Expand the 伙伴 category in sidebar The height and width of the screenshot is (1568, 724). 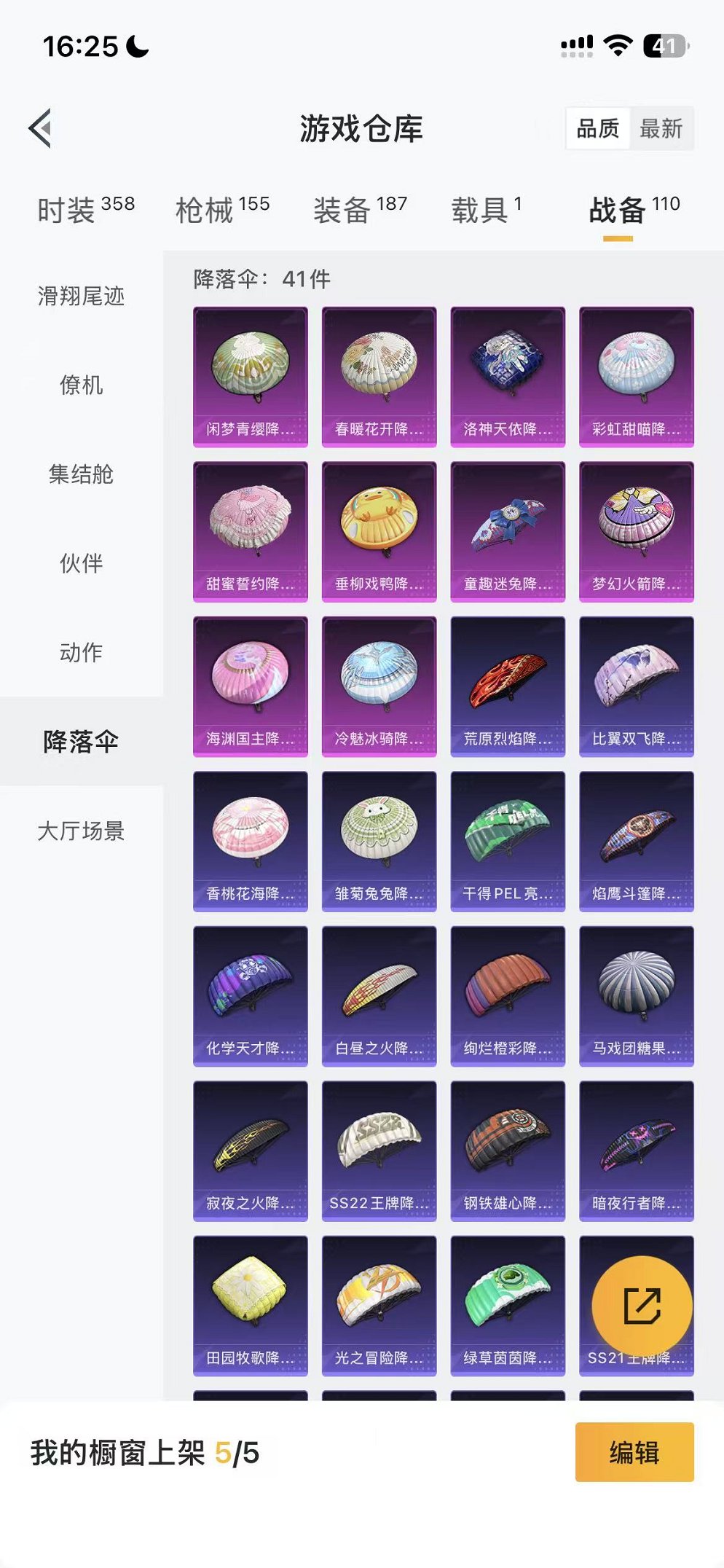pos(79,564)
